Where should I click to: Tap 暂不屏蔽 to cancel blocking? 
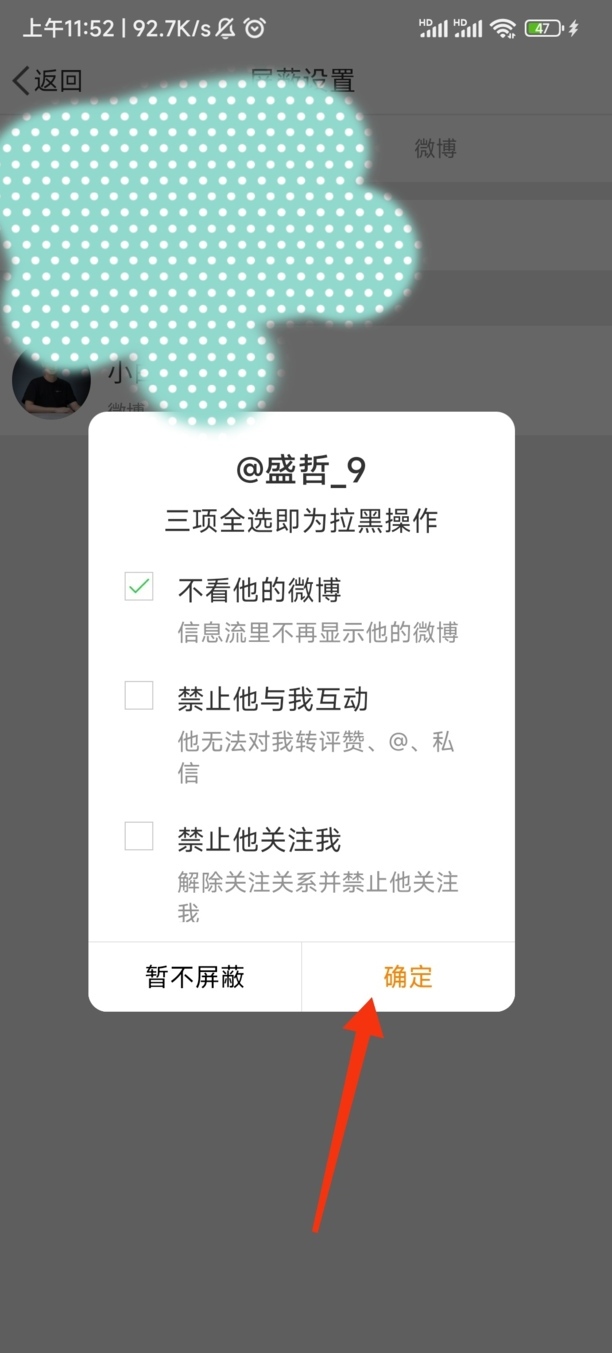[195, 977]
